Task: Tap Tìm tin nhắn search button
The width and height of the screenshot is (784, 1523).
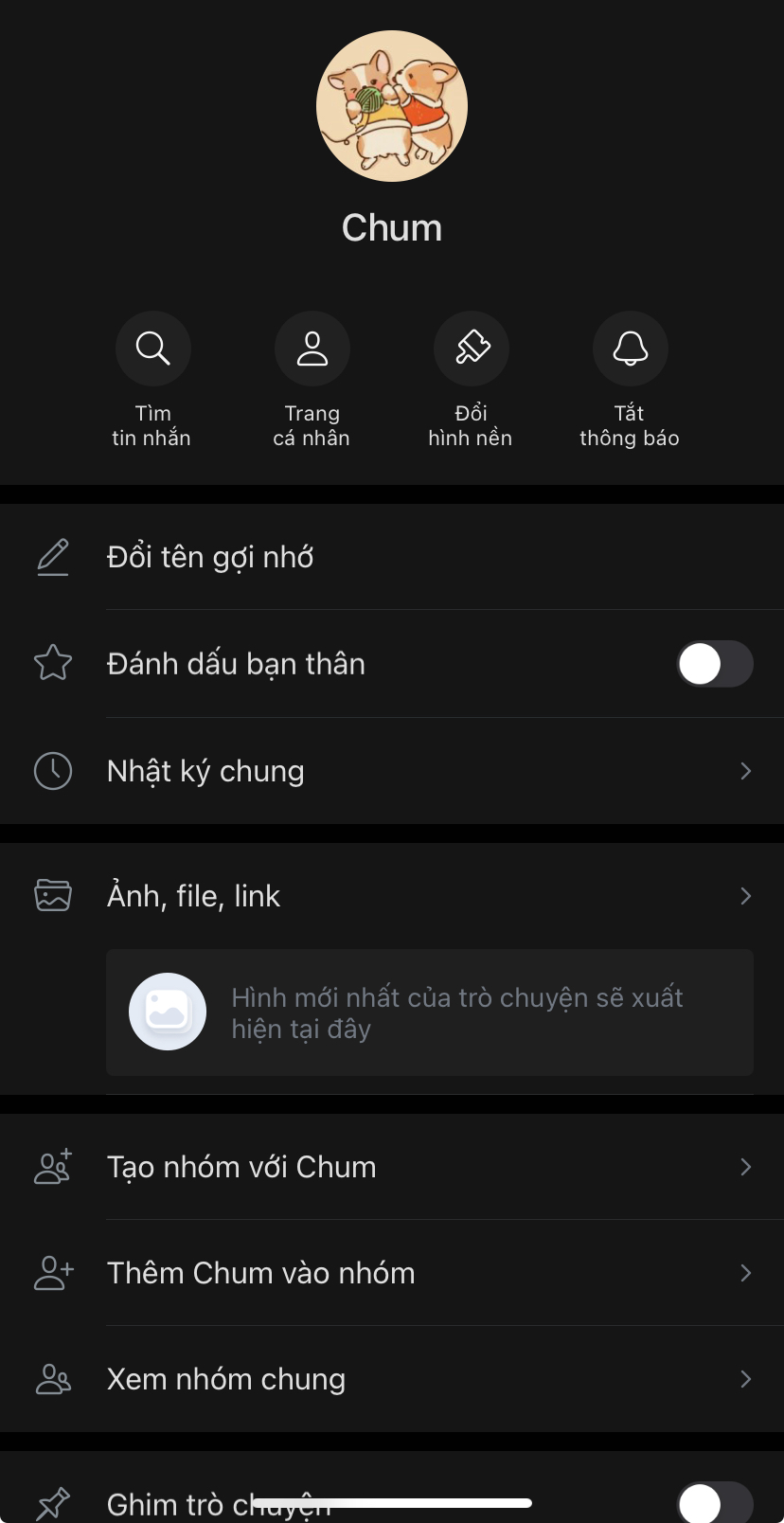Action: point(152,349)
